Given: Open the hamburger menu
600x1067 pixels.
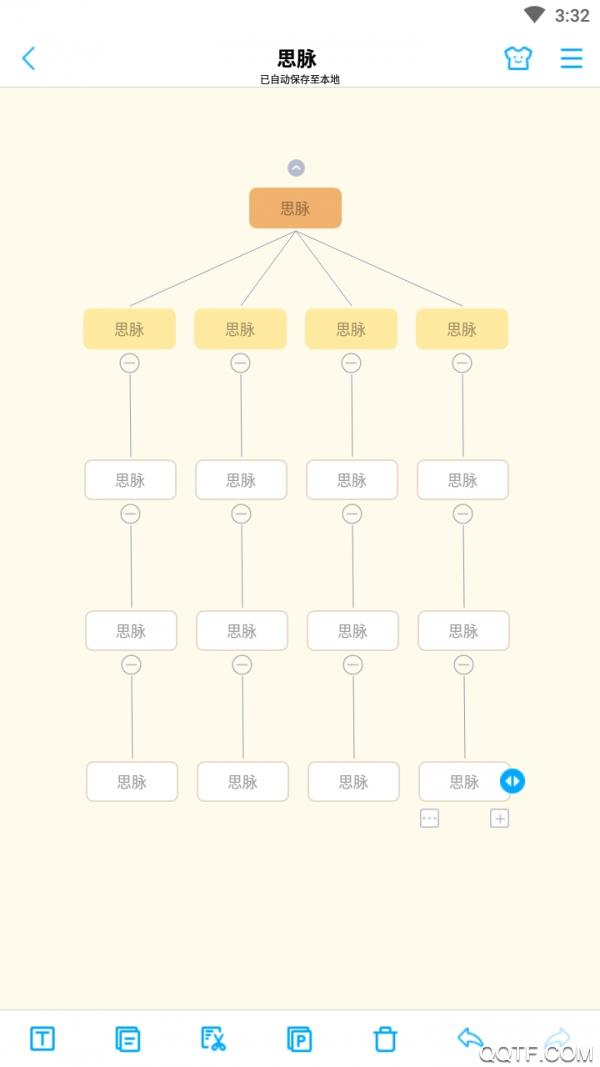Looking at the screenshot, I should [x=571, y=58].
